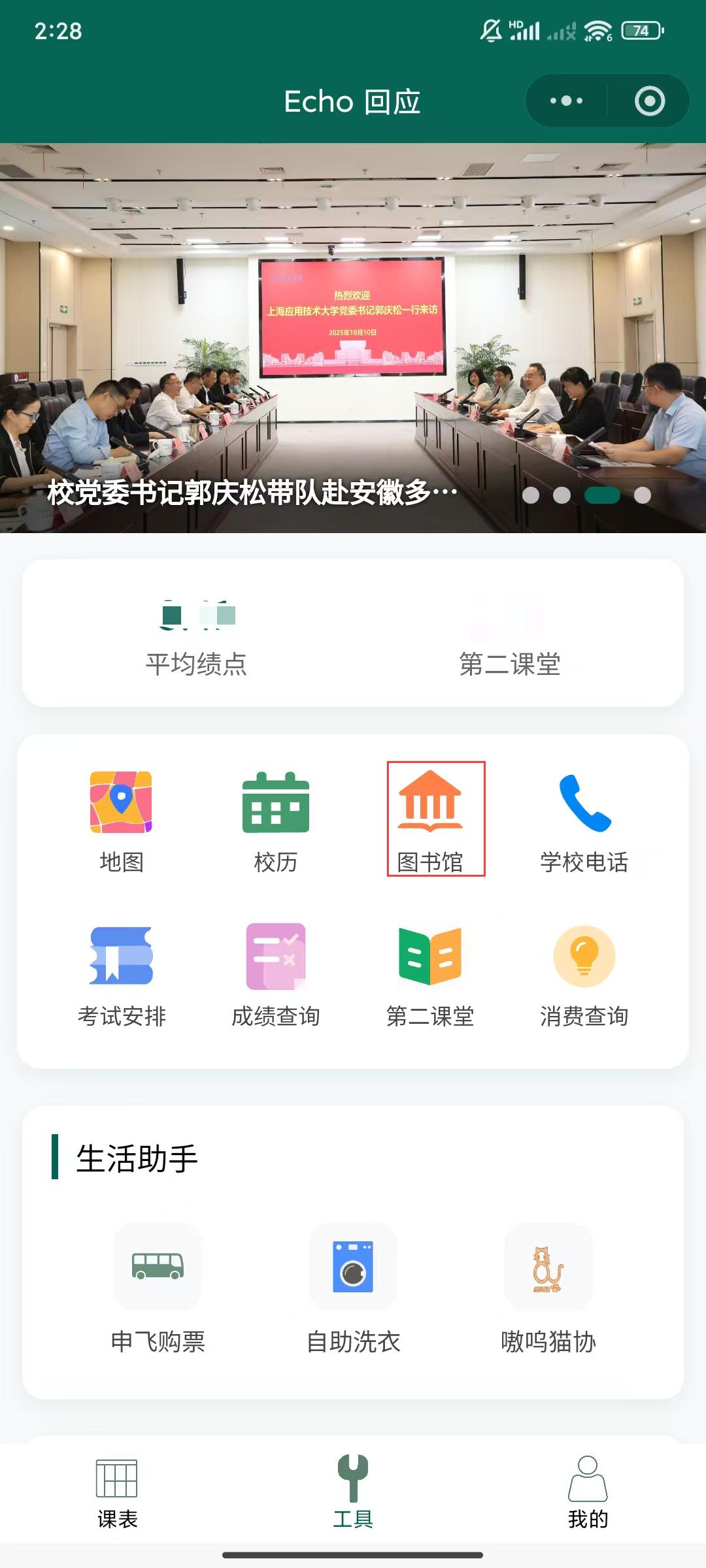The height and width of the screenshot is (1568, 706).
Task: Buy bus tickets via 申飞购票
Action: (158, 1287)
